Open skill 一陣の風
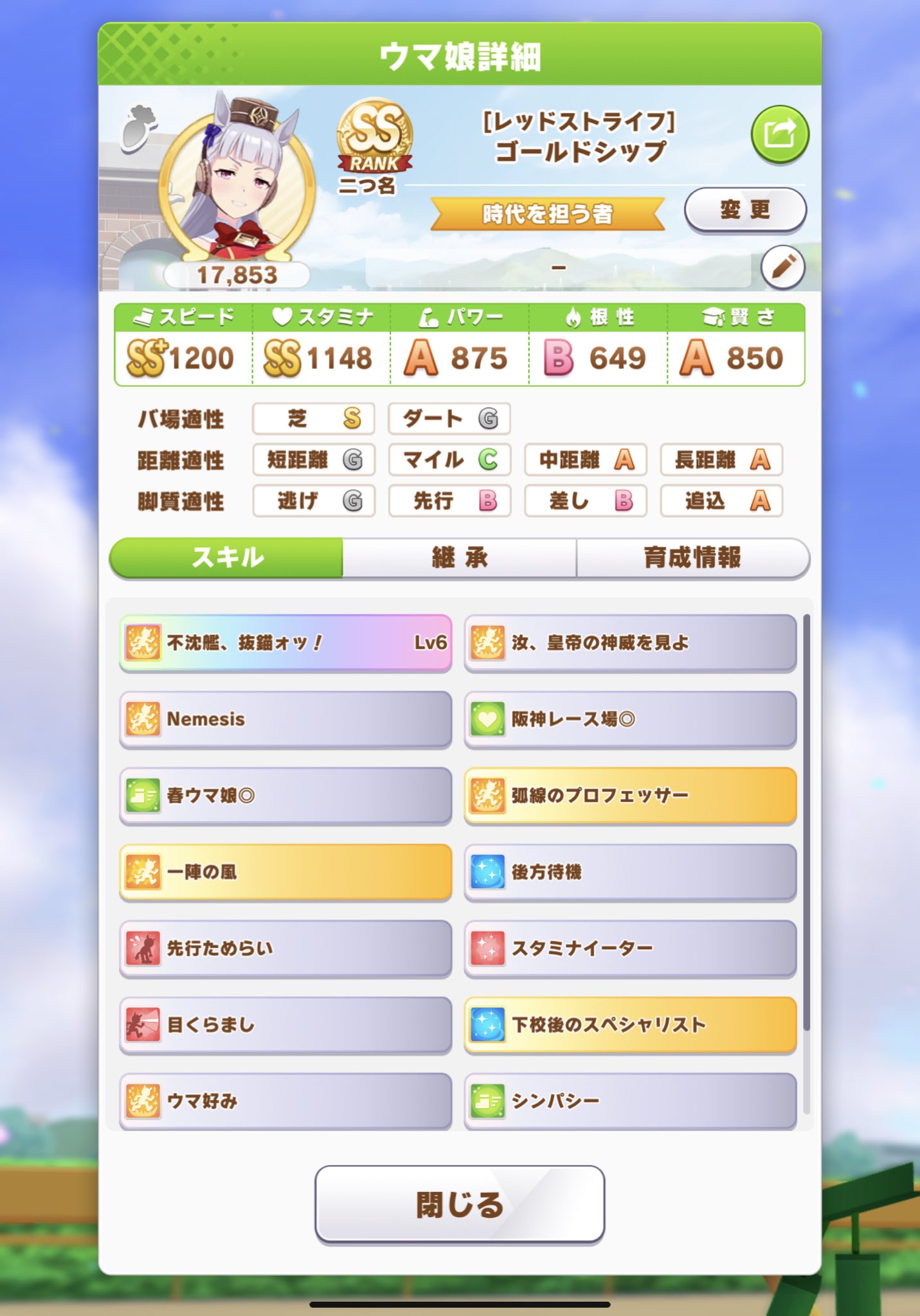Screen dimensions: 920x1316 click(285, 872)
